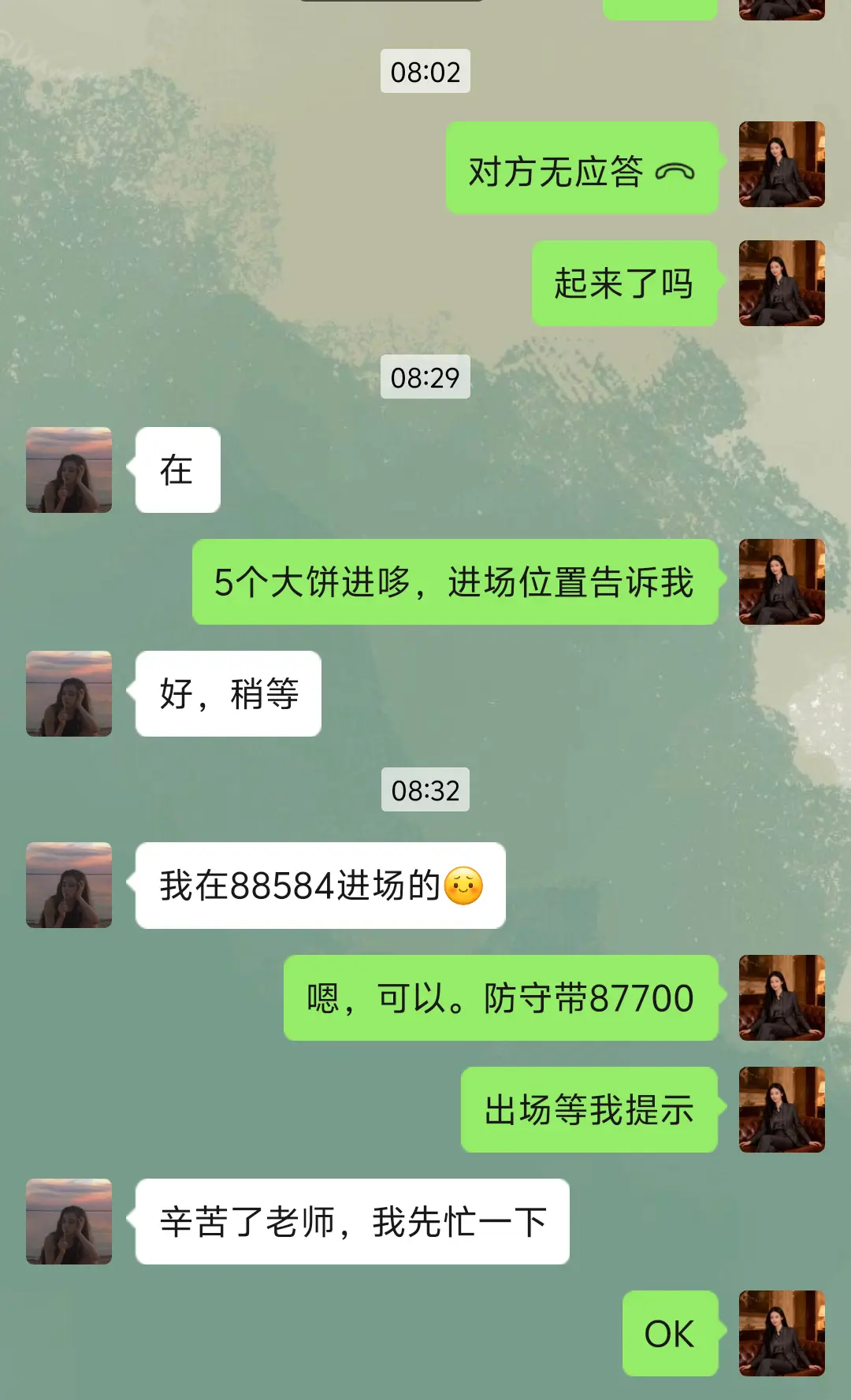The width and height of the screenshot is (851, 1400).
Task: Select the message bubble containing 对方无应答
Action: point(582,169)
